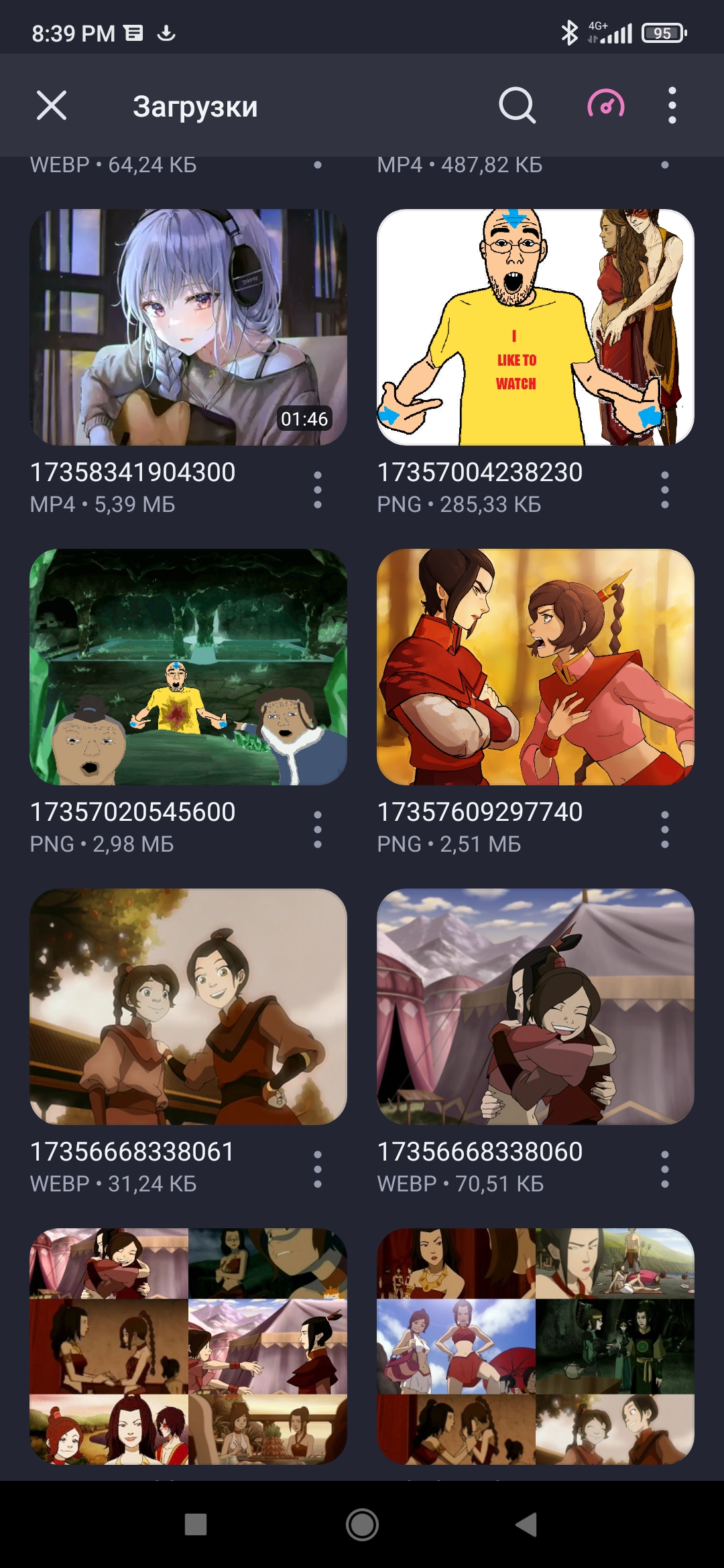Show options for file 17356668338061
Screen dimensions: 724x1568
318,1169
